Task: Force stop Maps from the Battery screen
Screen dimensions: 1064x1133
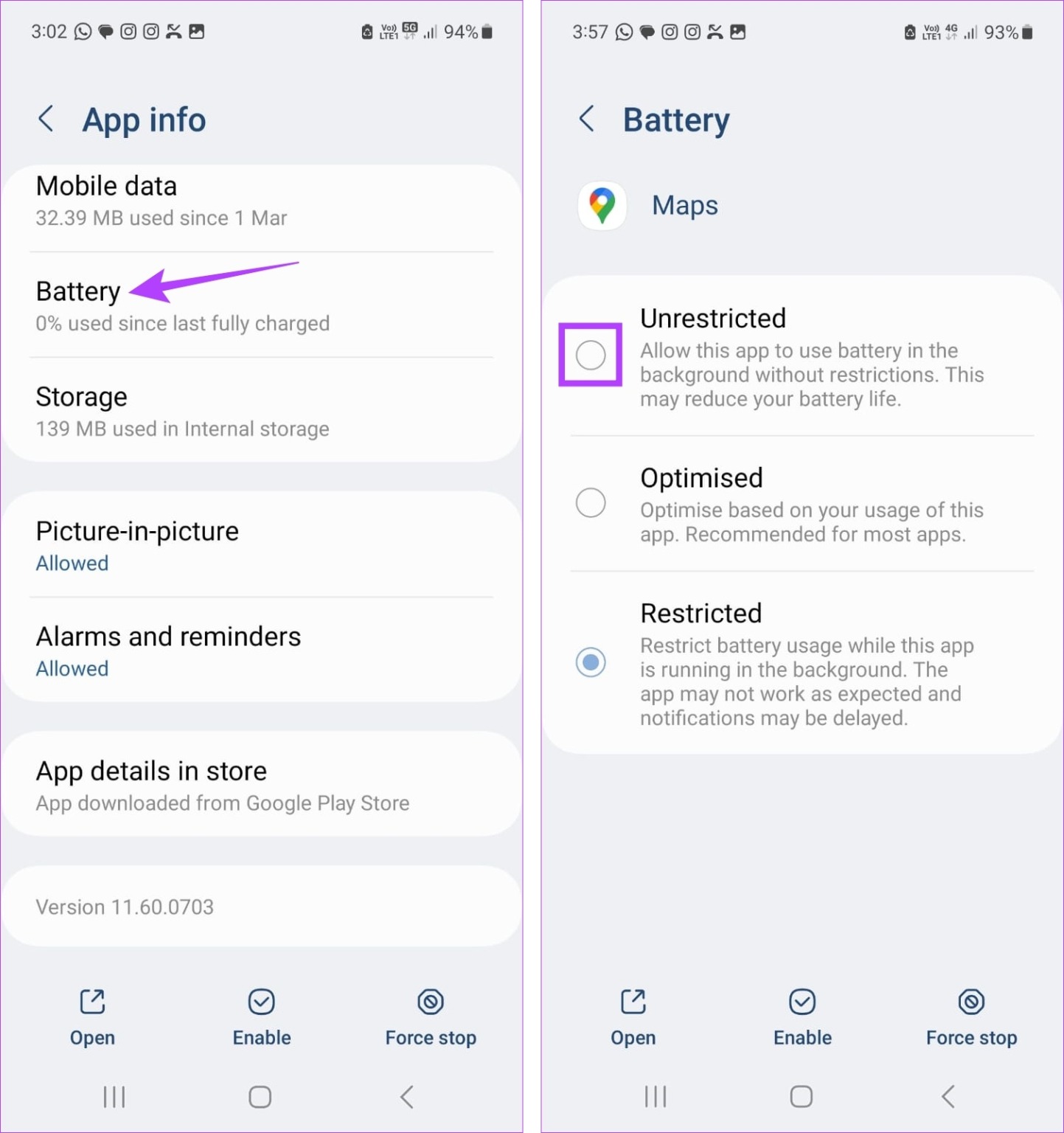Action: 971,1018
